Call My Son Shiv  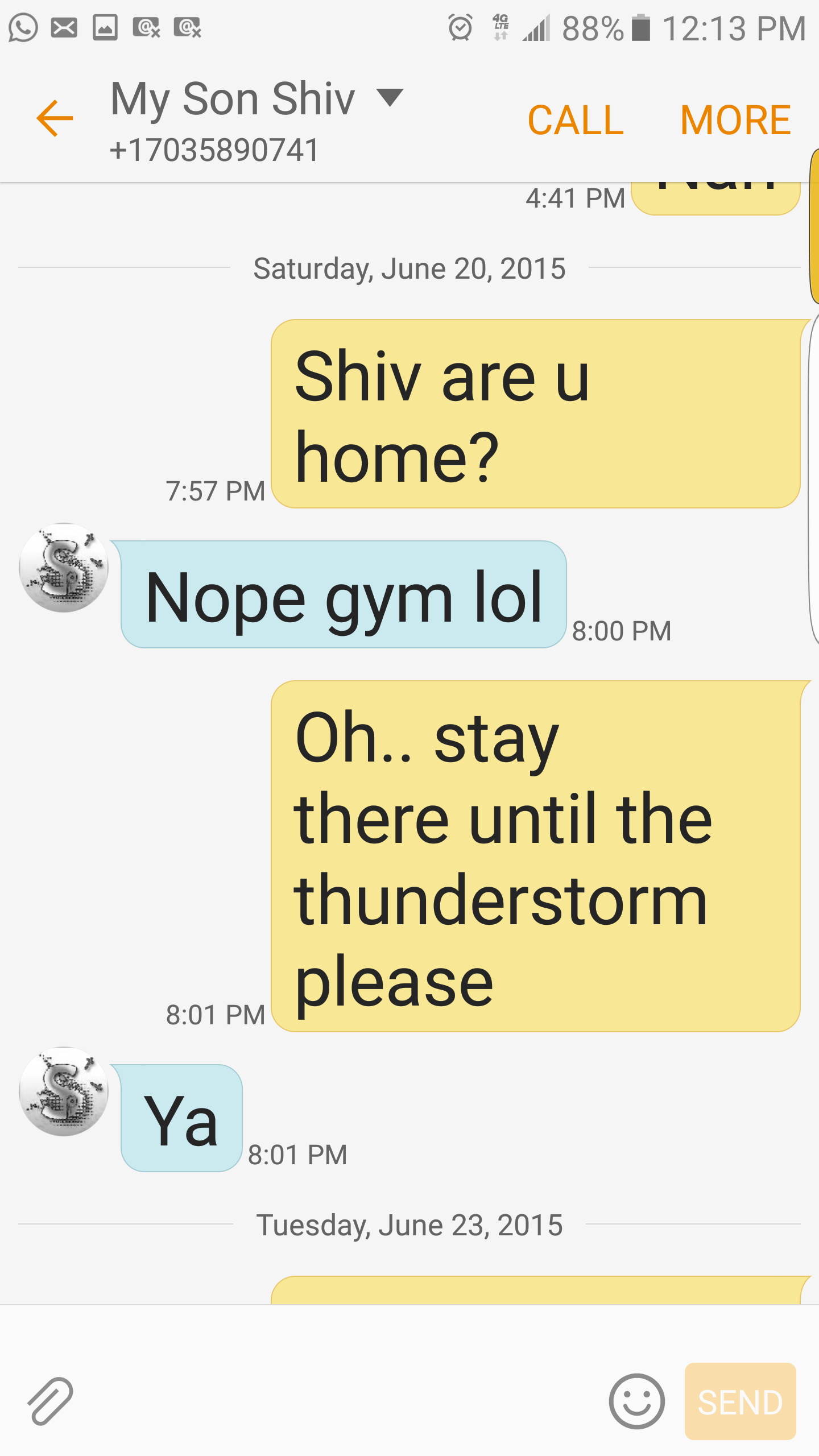pos(576,120)
